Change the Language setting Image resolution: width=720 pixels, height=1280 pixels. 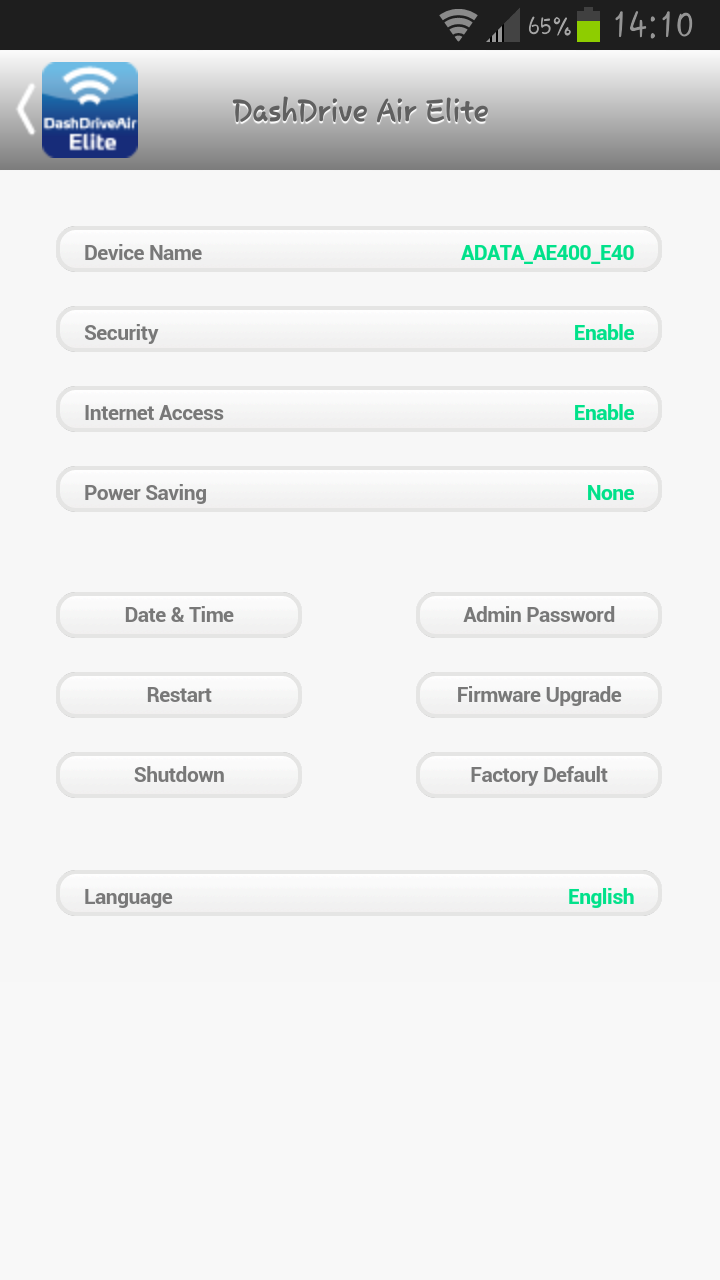(359, 894)
